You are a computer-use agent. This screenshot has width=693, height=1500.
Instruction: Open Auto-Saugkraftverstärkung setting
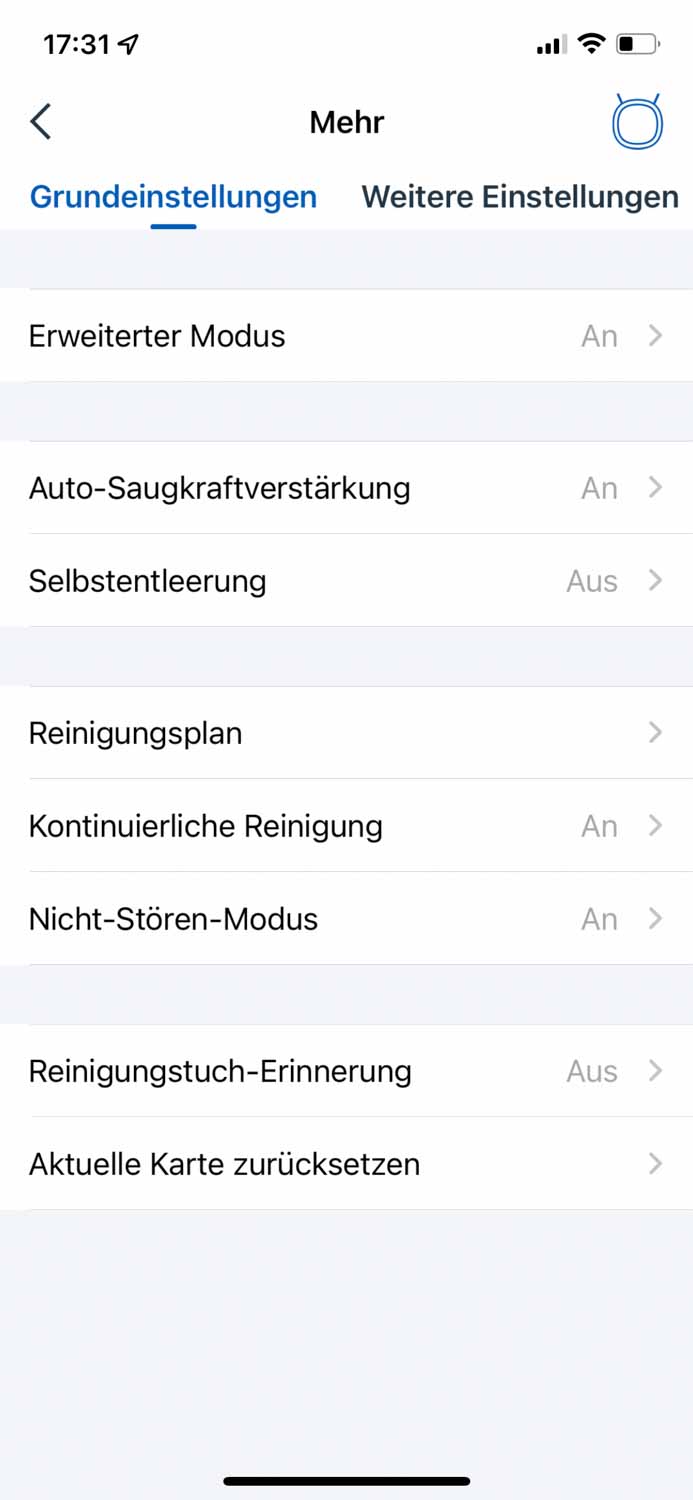click(346, 488)
